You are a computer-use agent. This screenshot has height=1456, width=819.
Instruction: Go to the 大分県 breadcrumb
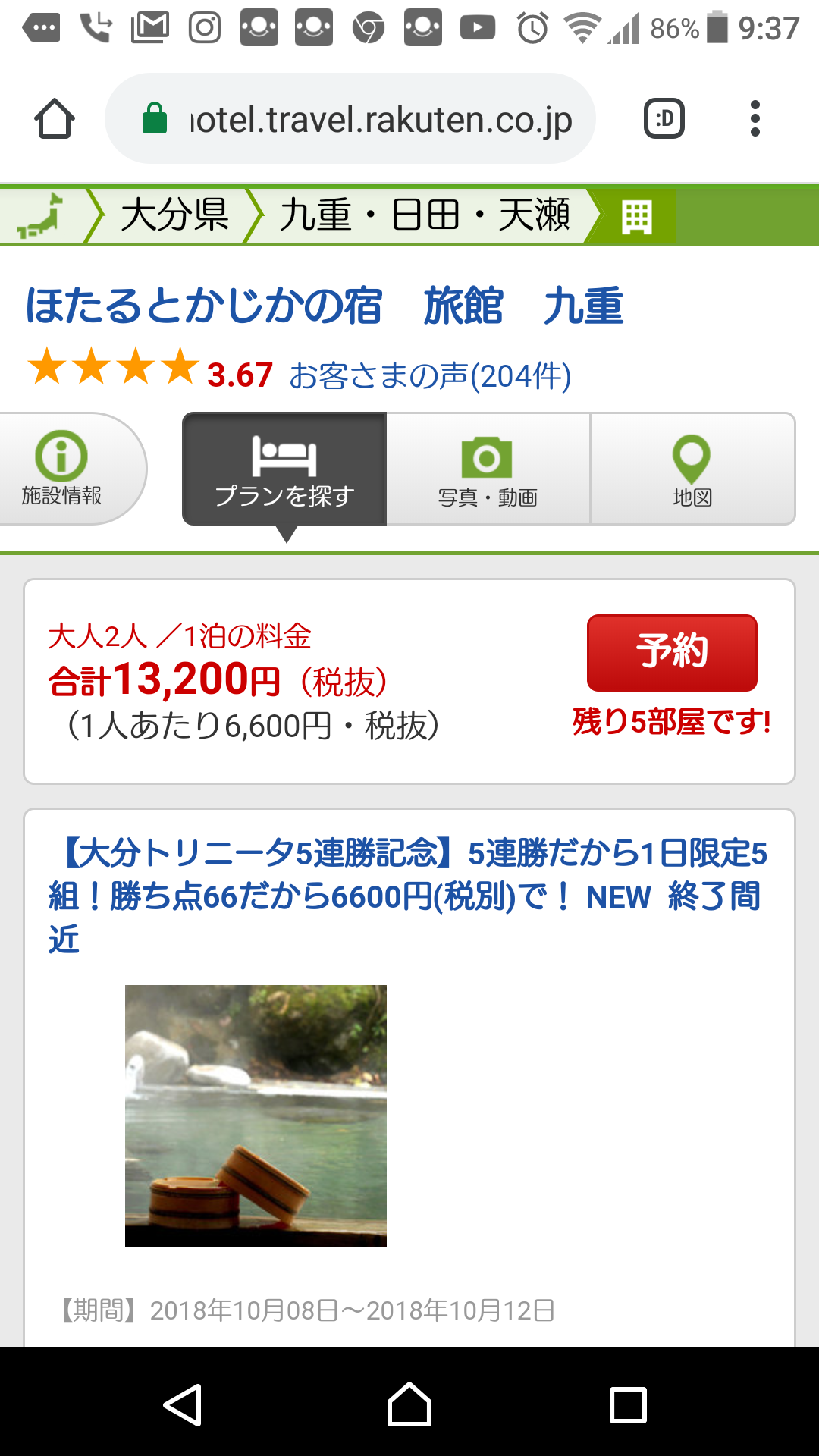[174, 215]
